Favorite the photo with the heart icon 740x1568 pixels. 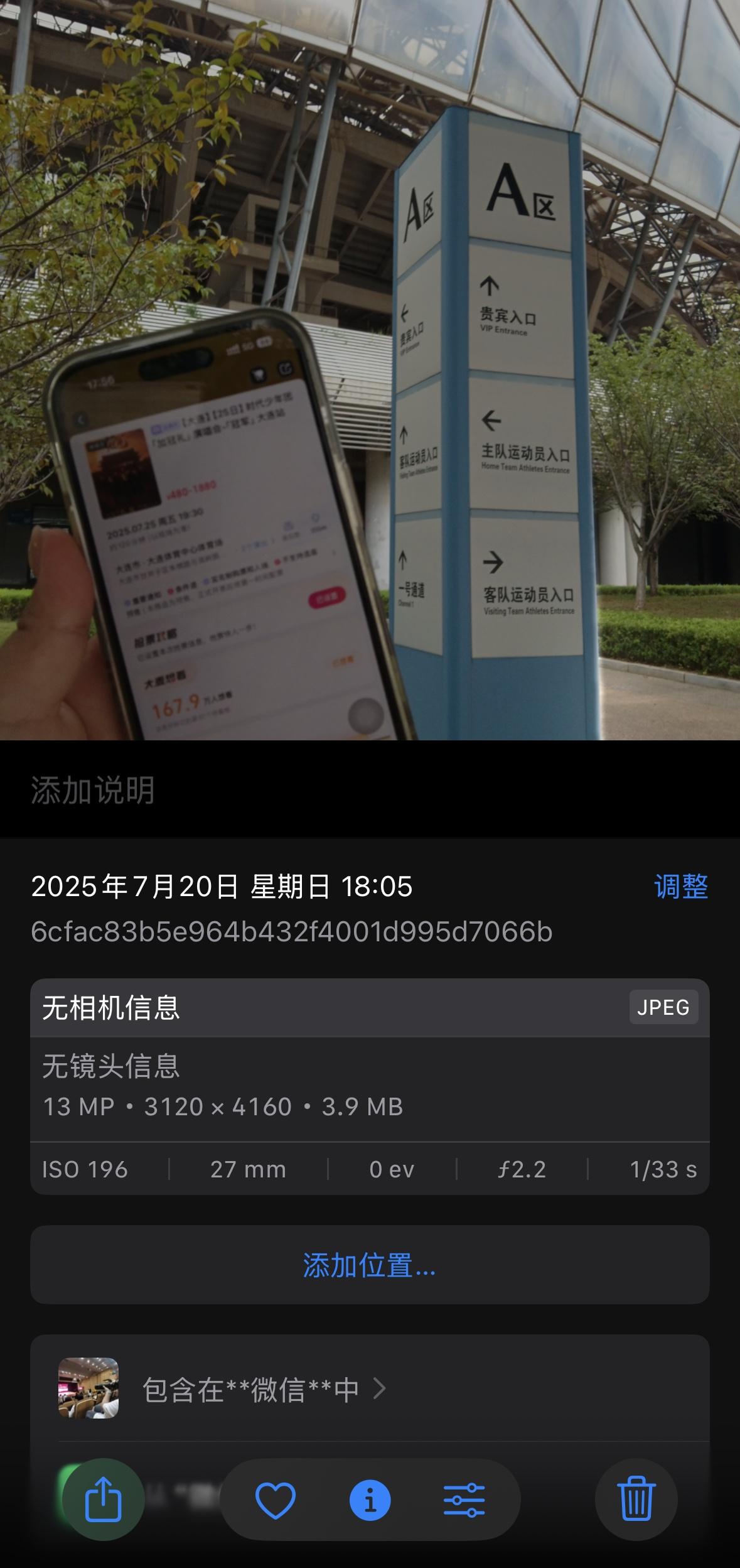tap(276, 1500)
